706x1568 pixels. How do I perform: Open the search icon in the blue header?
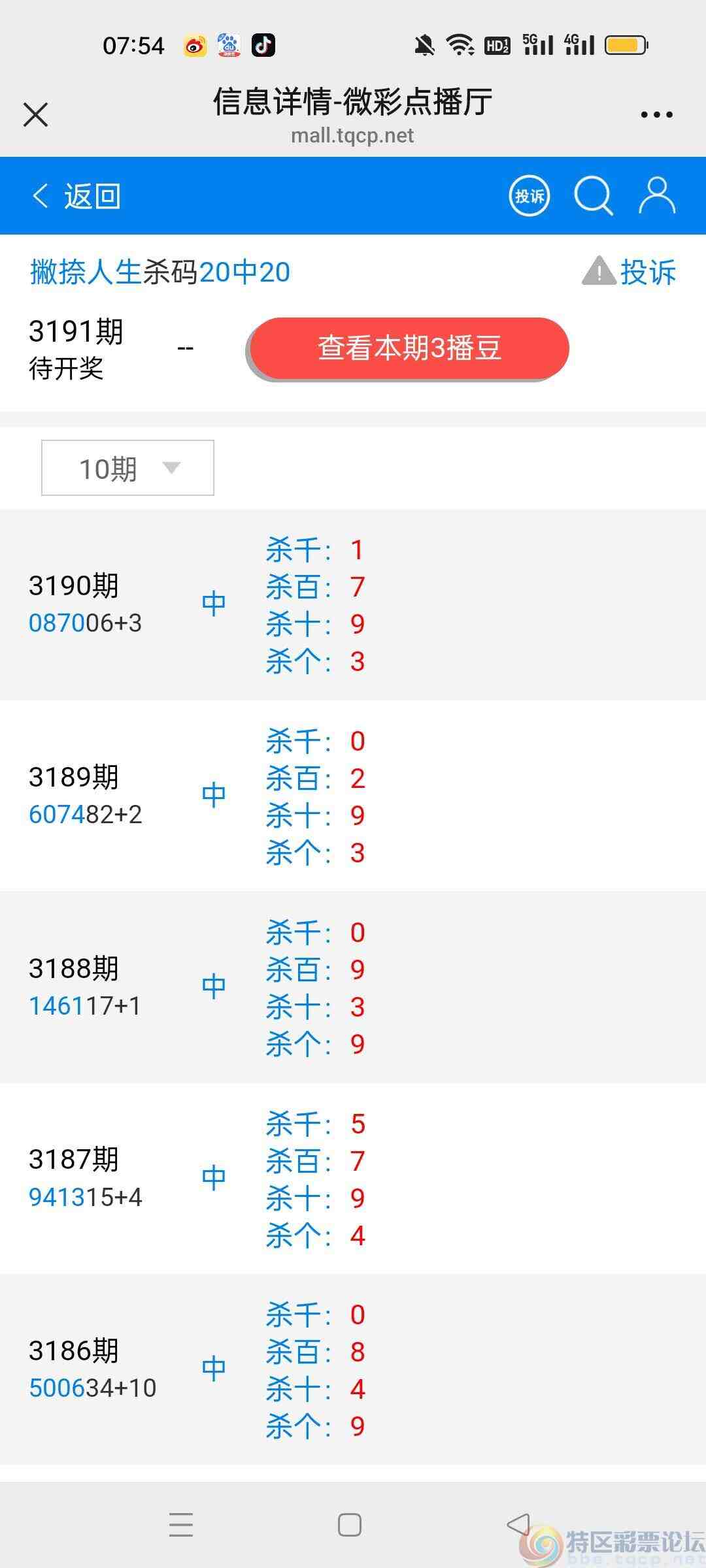click(592, 195)
